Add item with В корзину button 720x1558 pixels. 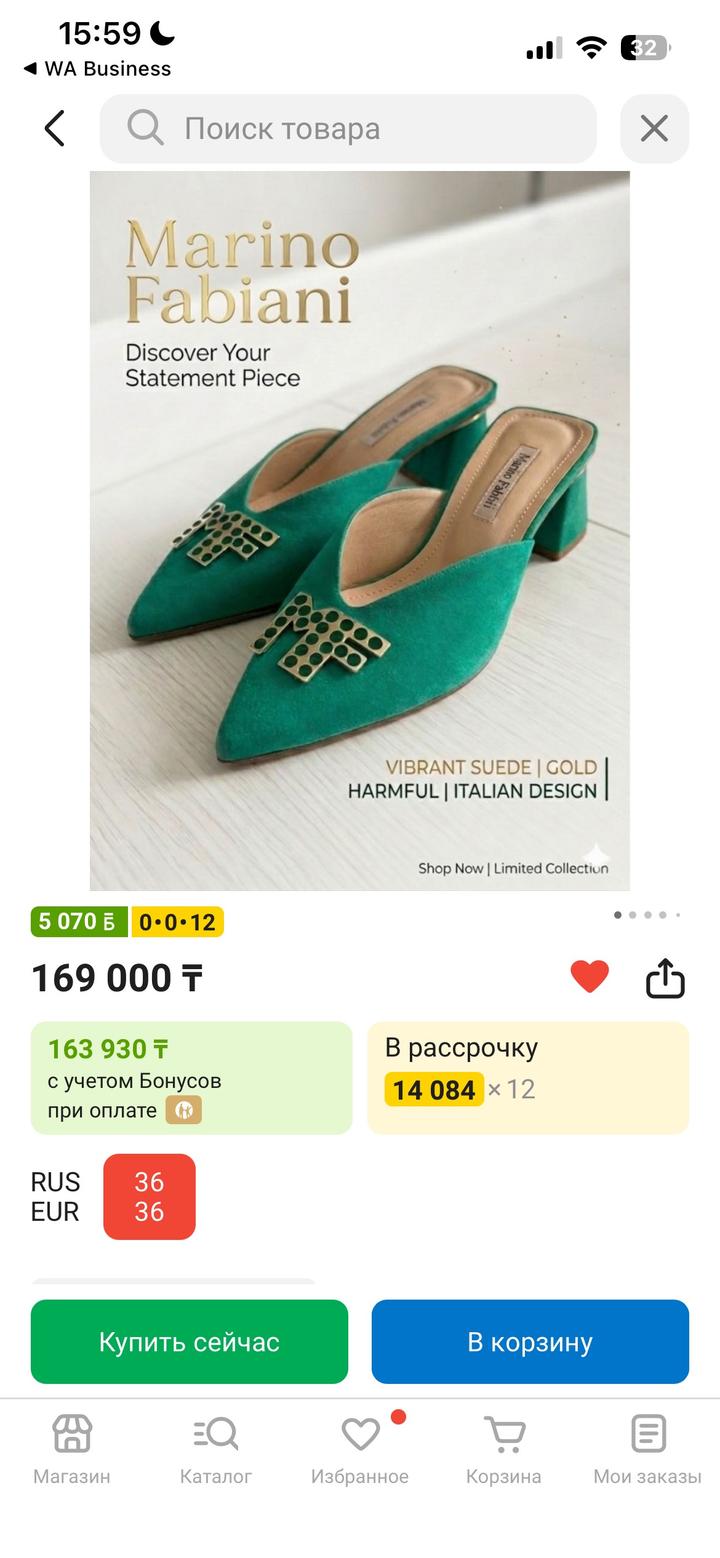(x=530, y=1341)
